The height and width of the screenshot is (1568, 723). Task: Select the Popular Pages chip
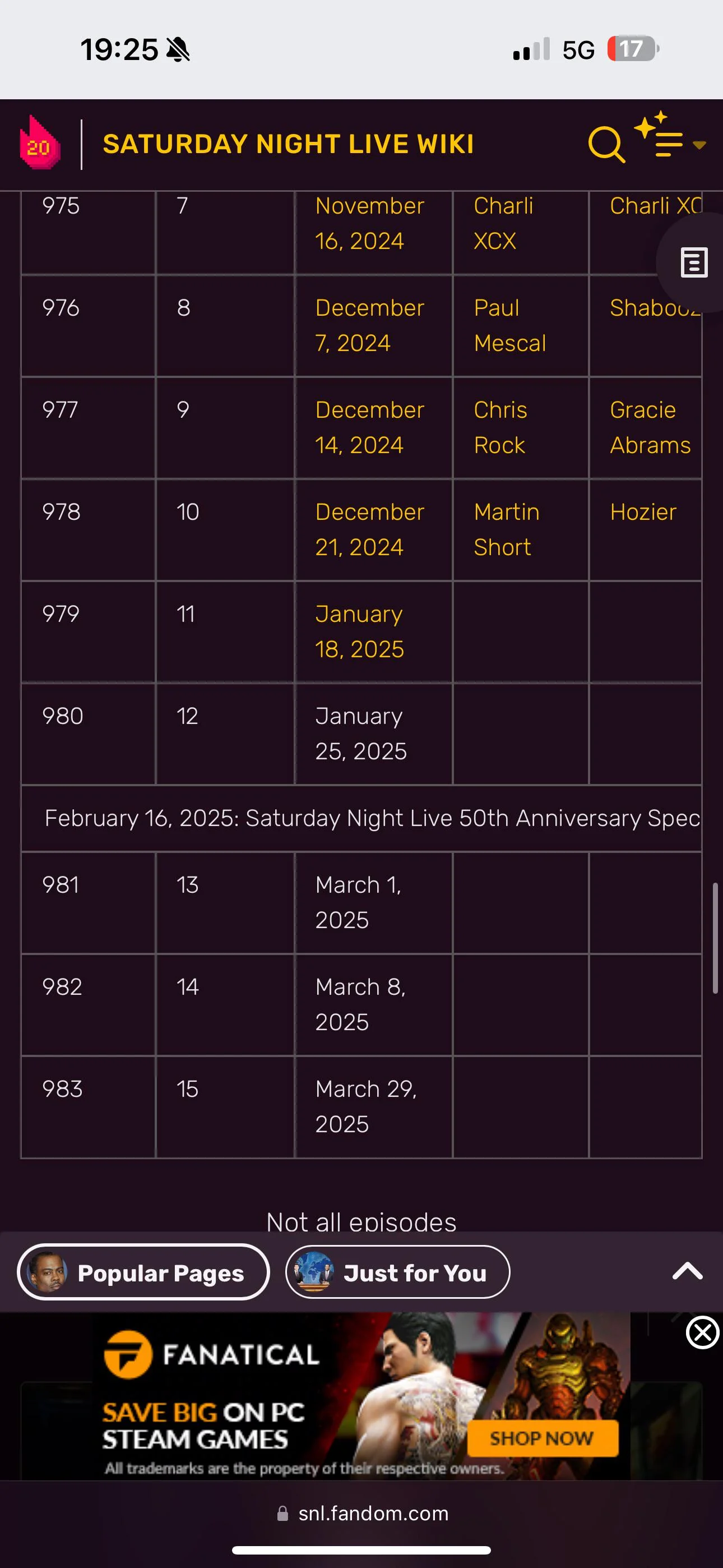(143, 1272)
